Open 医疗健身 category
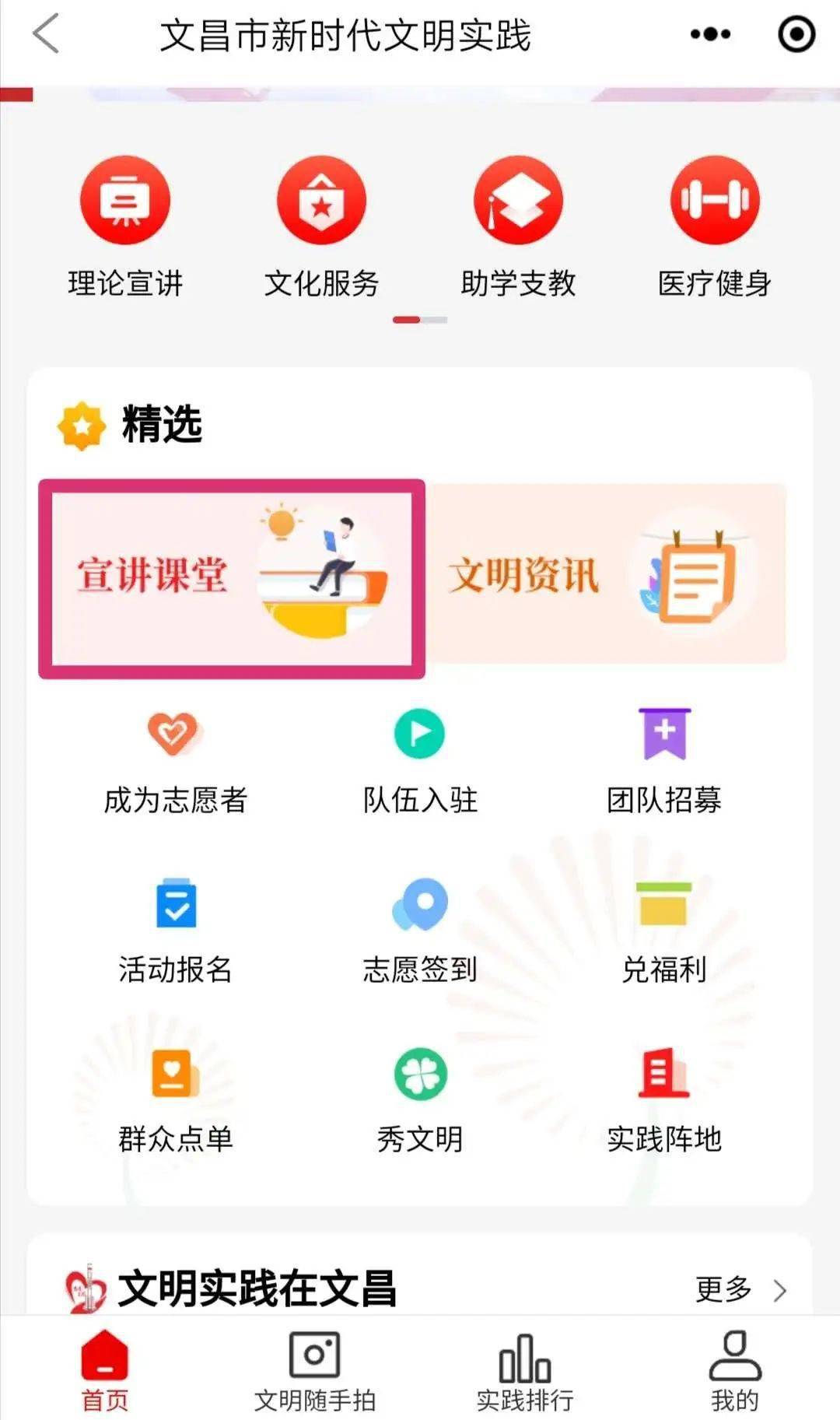840x1420 pixels. point(714,226)
